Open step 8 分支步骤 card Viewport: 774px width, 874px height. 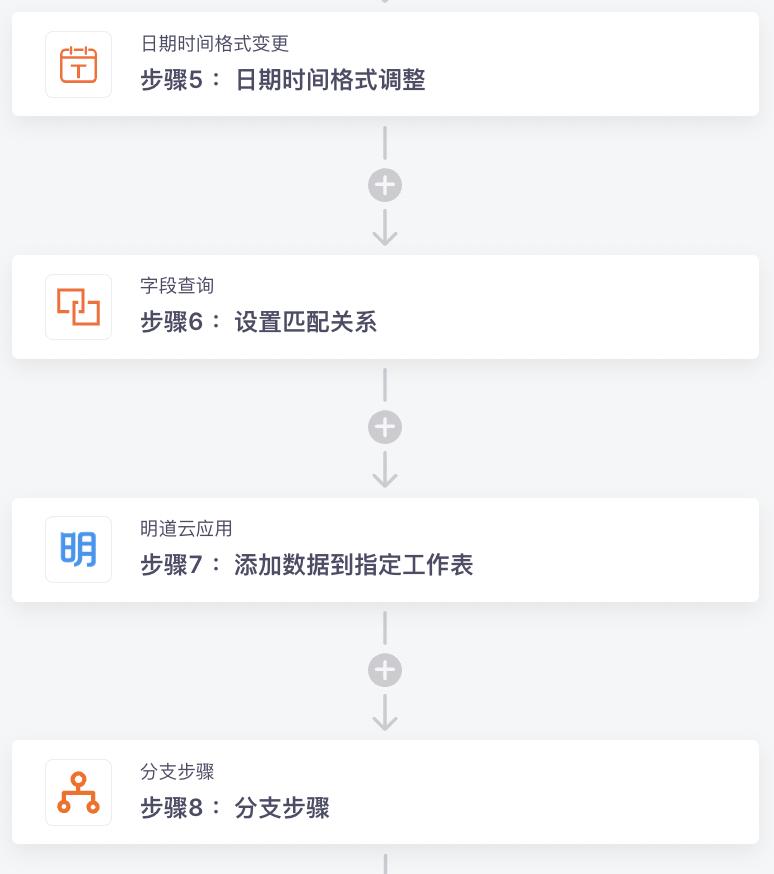pos(386,792)
